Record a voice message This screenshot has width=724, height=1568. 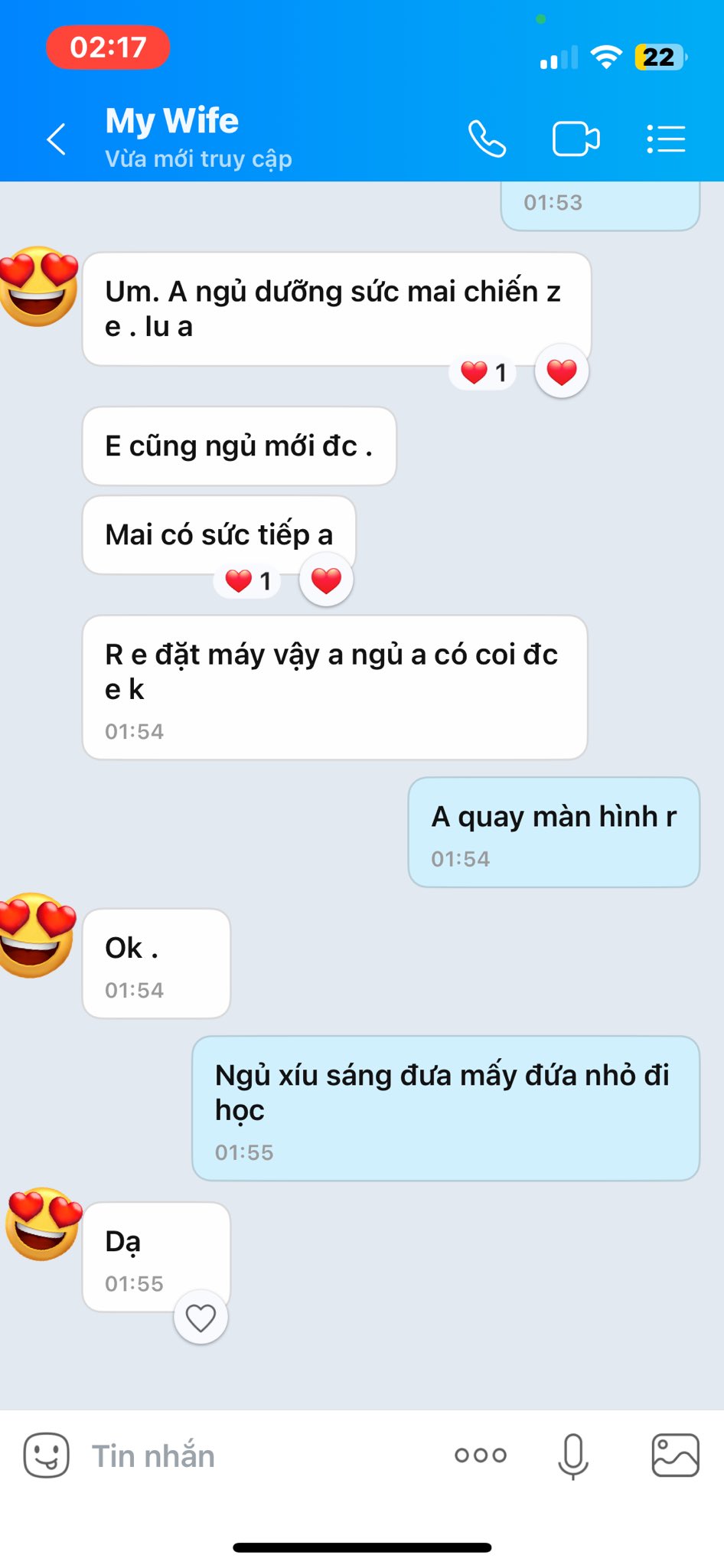point(572,1455)
